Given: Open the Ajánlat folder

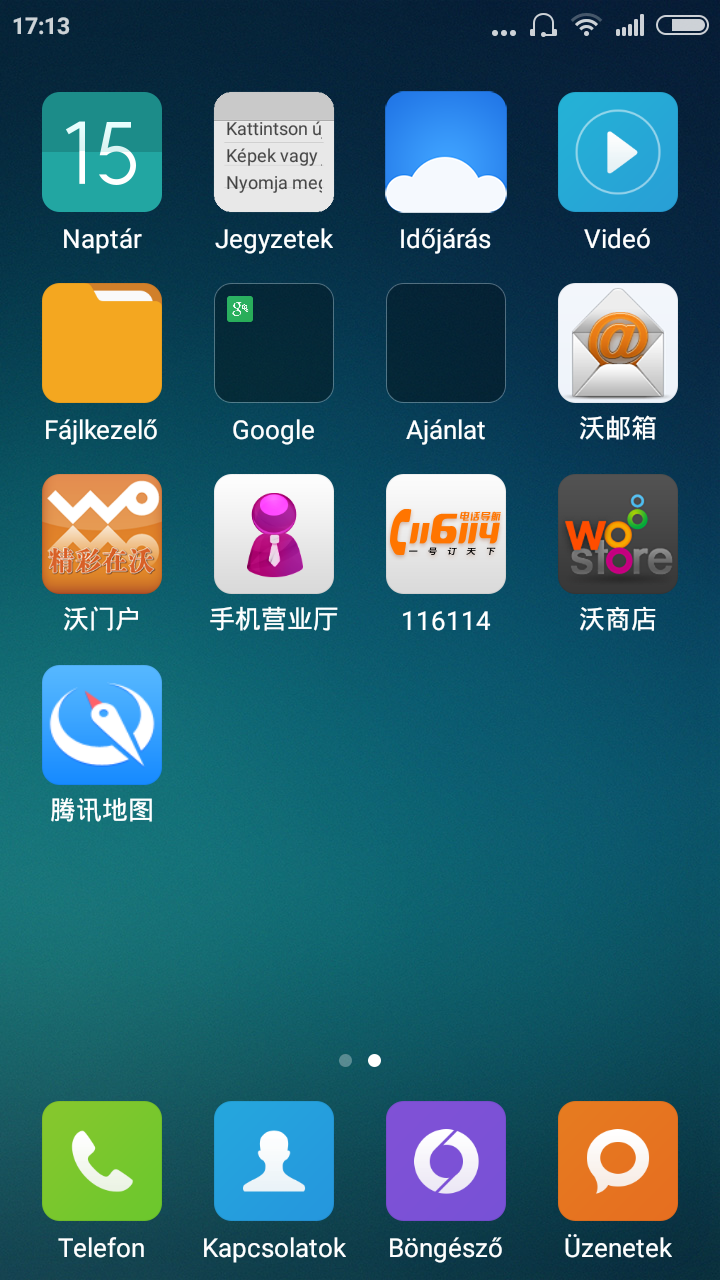Looking at the screenshot, I should click(x=446, y=343).
